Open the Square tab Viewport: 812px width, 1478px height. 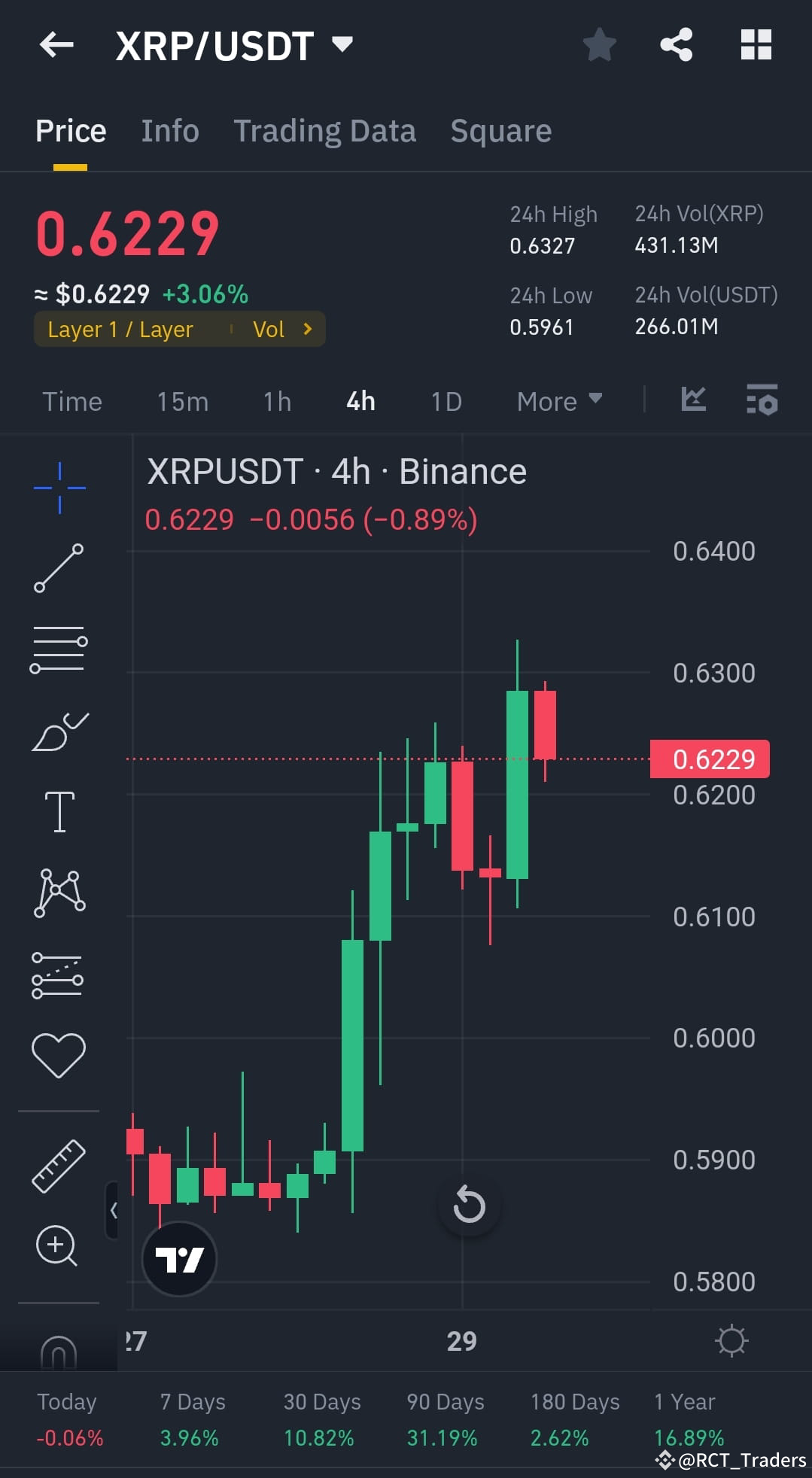[x=500, y=130]
